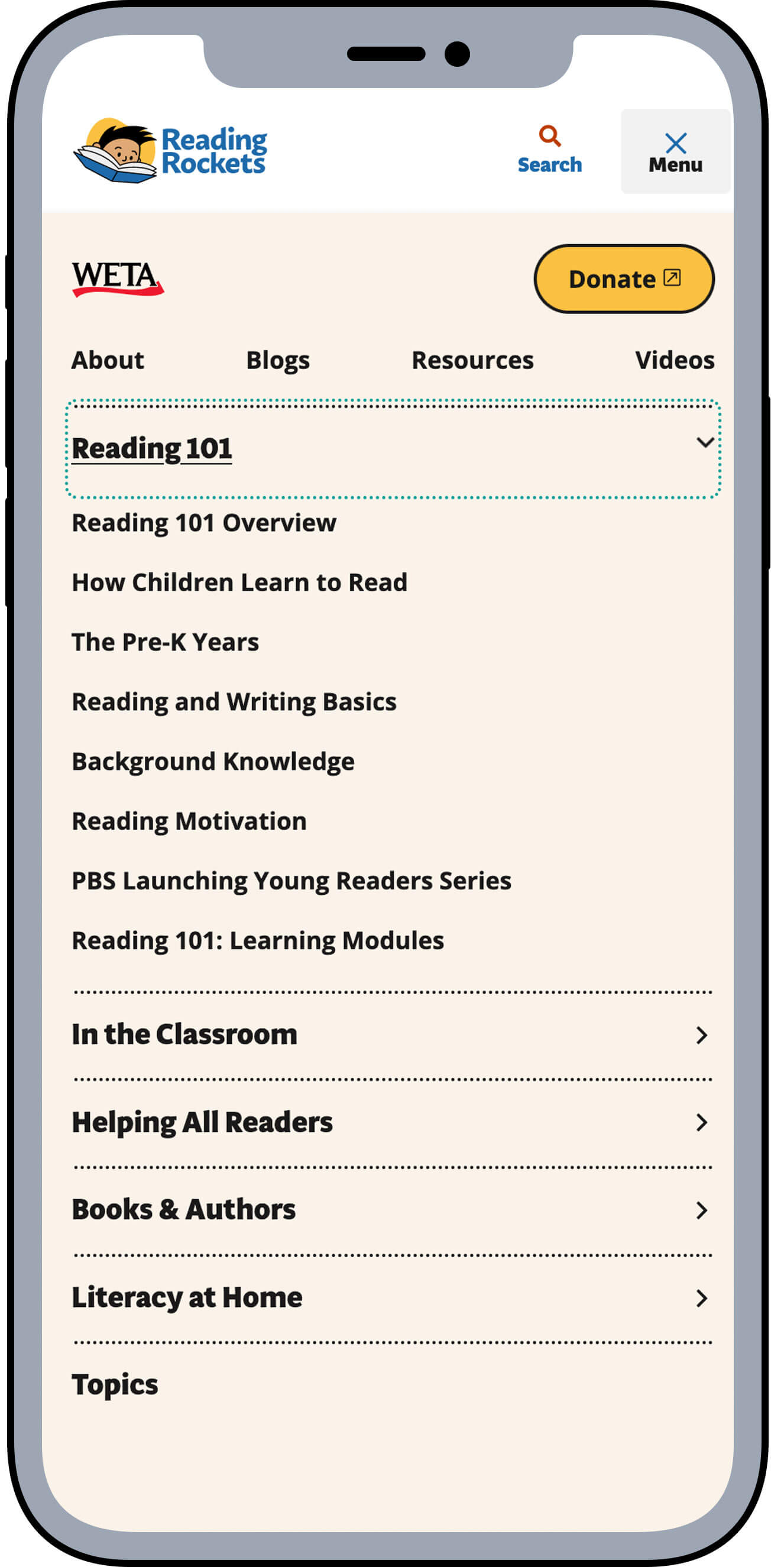Go to Background Knowledge

[213, 762]
